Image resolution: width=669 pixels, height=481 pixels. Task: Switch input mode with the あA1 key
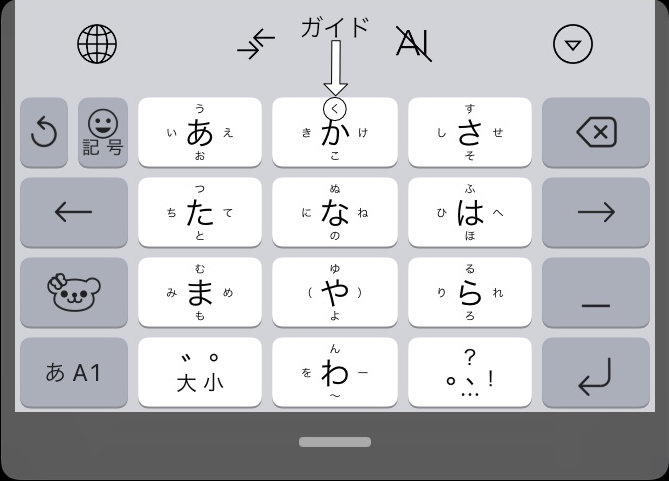pyautogui.click(x=74, y=372)
